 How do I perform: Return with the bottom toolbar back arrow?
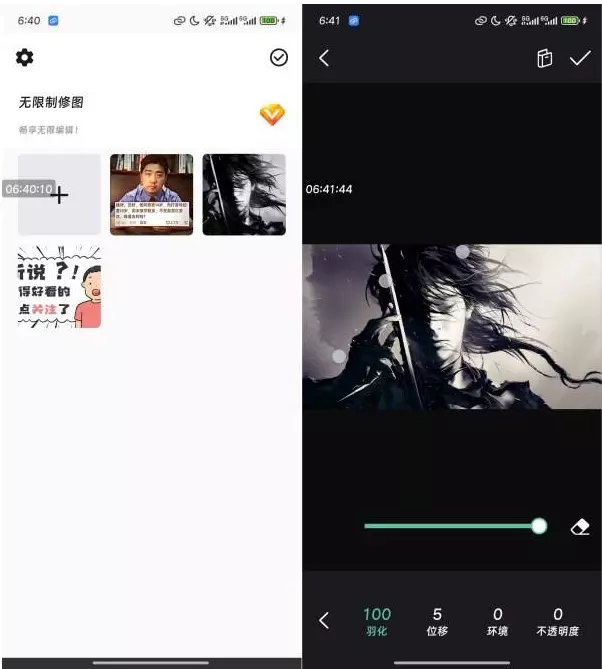click(x=324, y=621)
